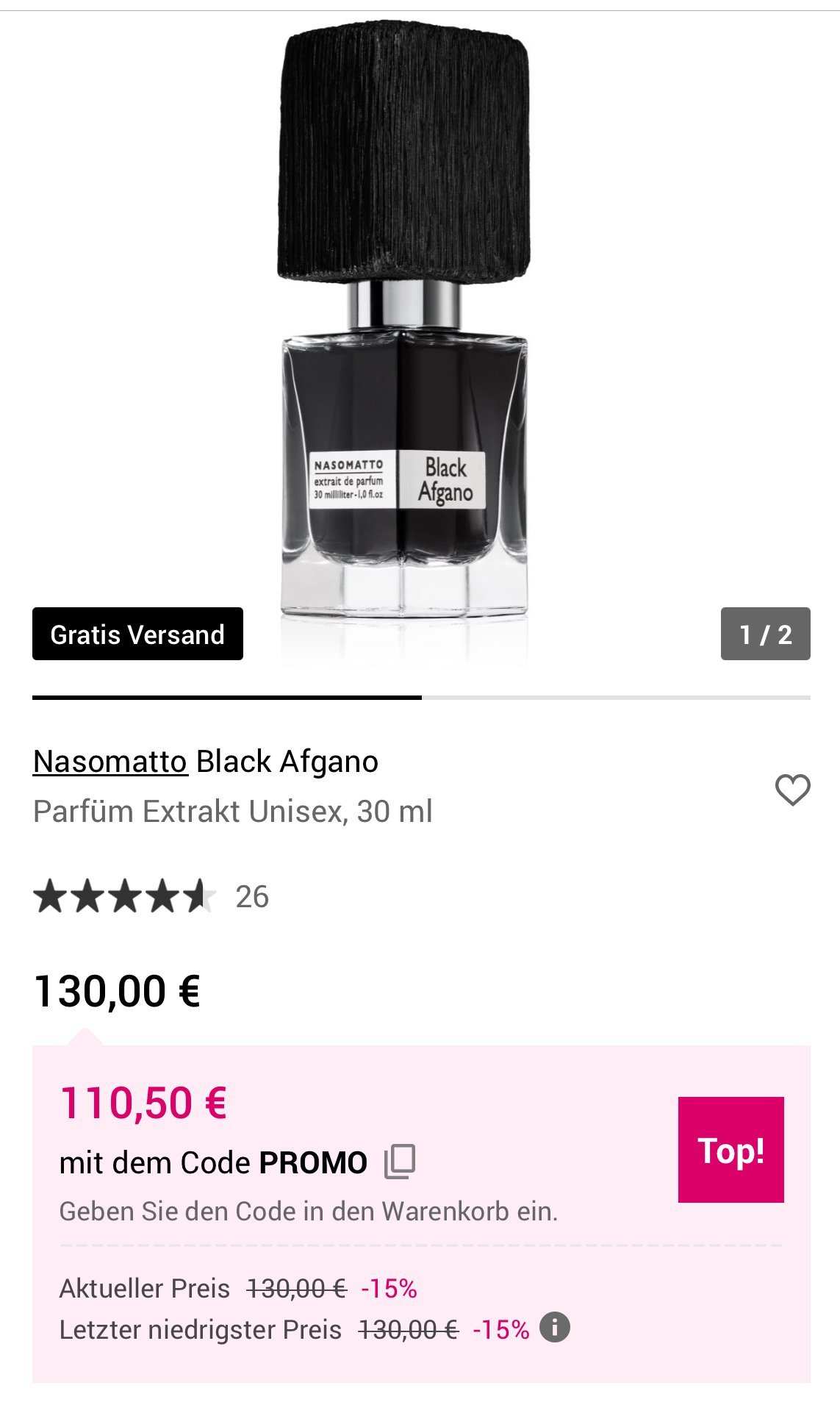This screenshot has height=1402, width=840.
Task: Copy the PROMO code
Action: [x=400, y=1162]
